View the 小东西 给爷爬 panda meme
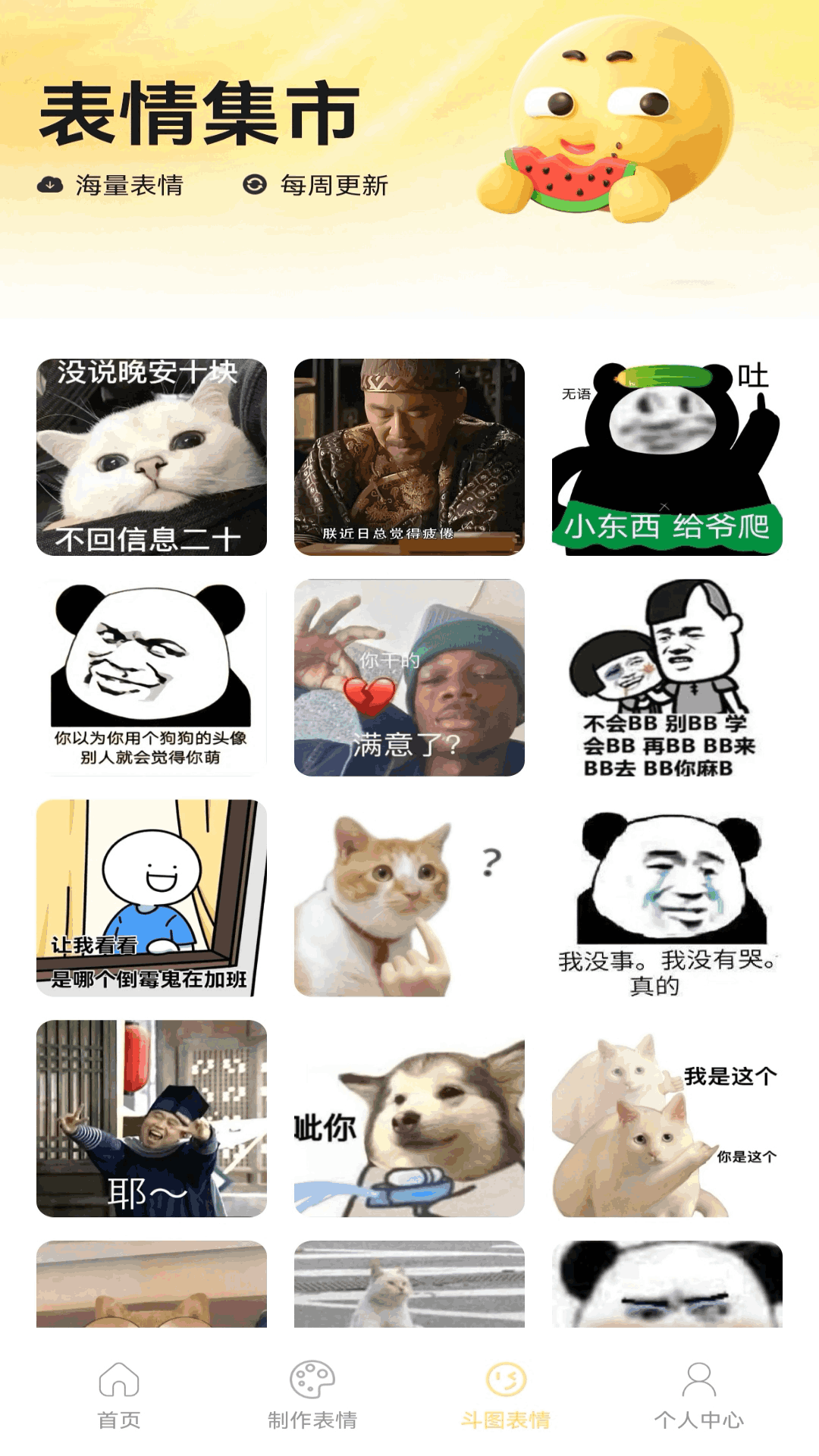This screenshot has height=1456, width=819. pos(667,457)
